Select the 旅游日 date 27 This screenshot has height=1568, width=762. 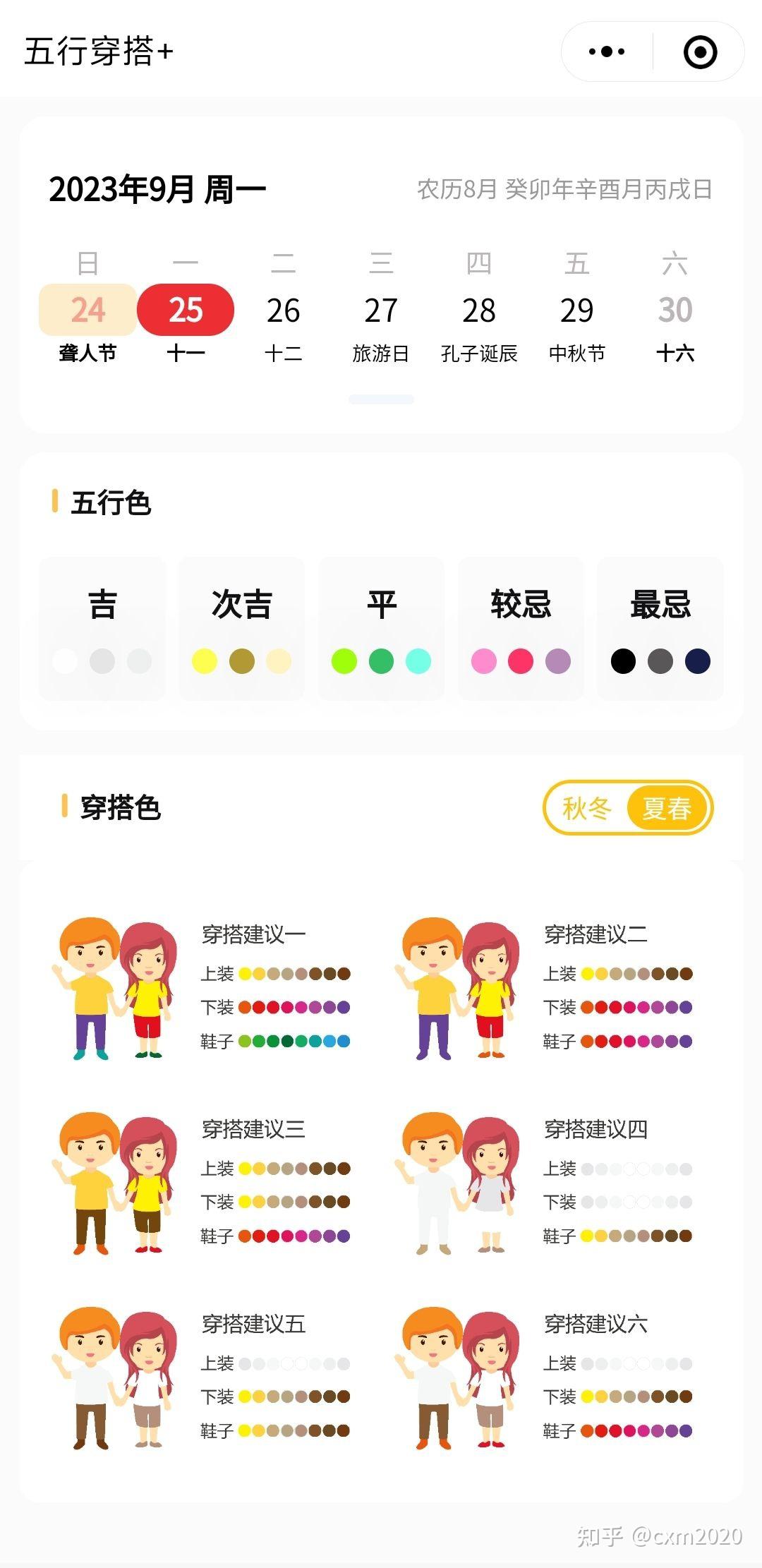pos(381,309)
